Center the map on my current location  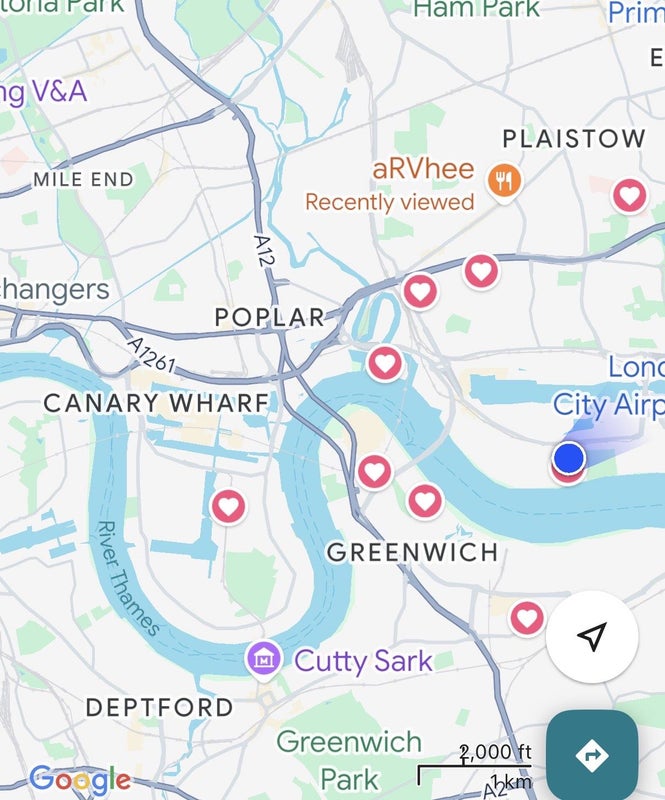[592, 637]
